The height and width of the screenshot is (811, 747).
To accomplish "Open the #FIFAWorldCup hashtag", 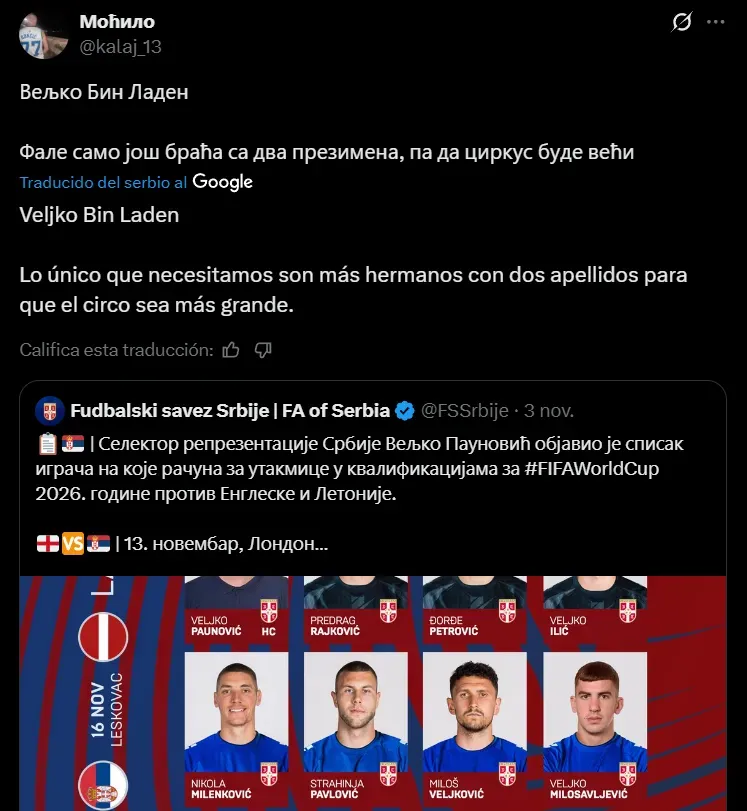I will (626, 466).
